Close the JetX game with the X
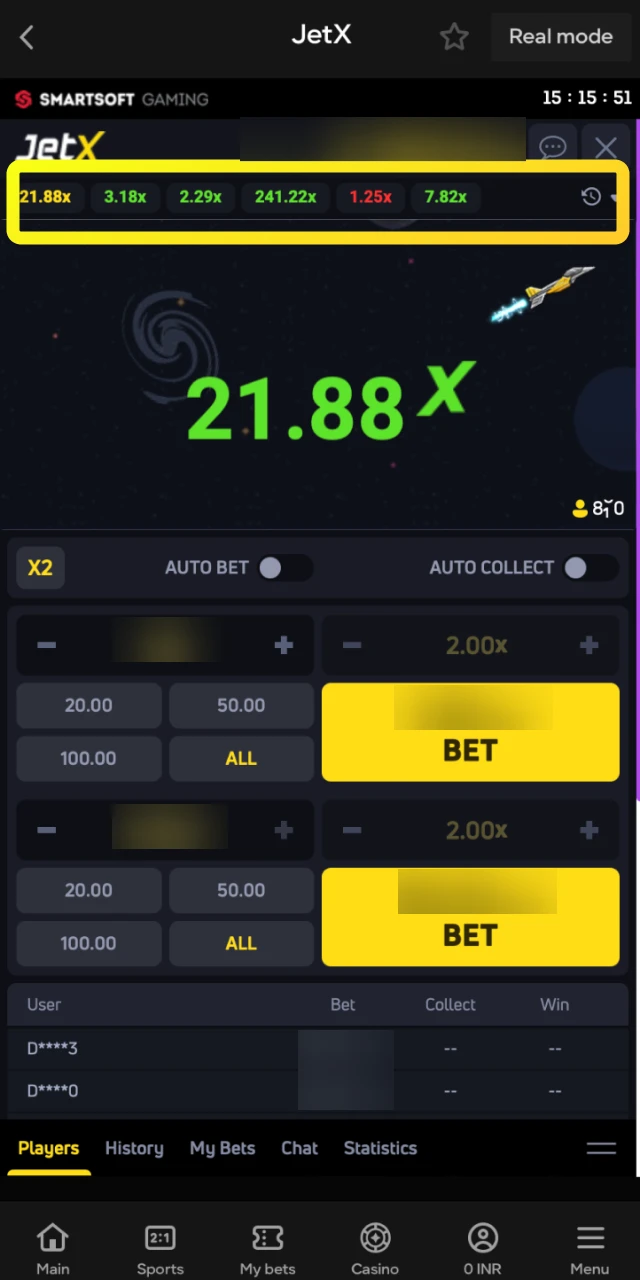Viewport: 640px width, 1280px height. coord(606,148)
